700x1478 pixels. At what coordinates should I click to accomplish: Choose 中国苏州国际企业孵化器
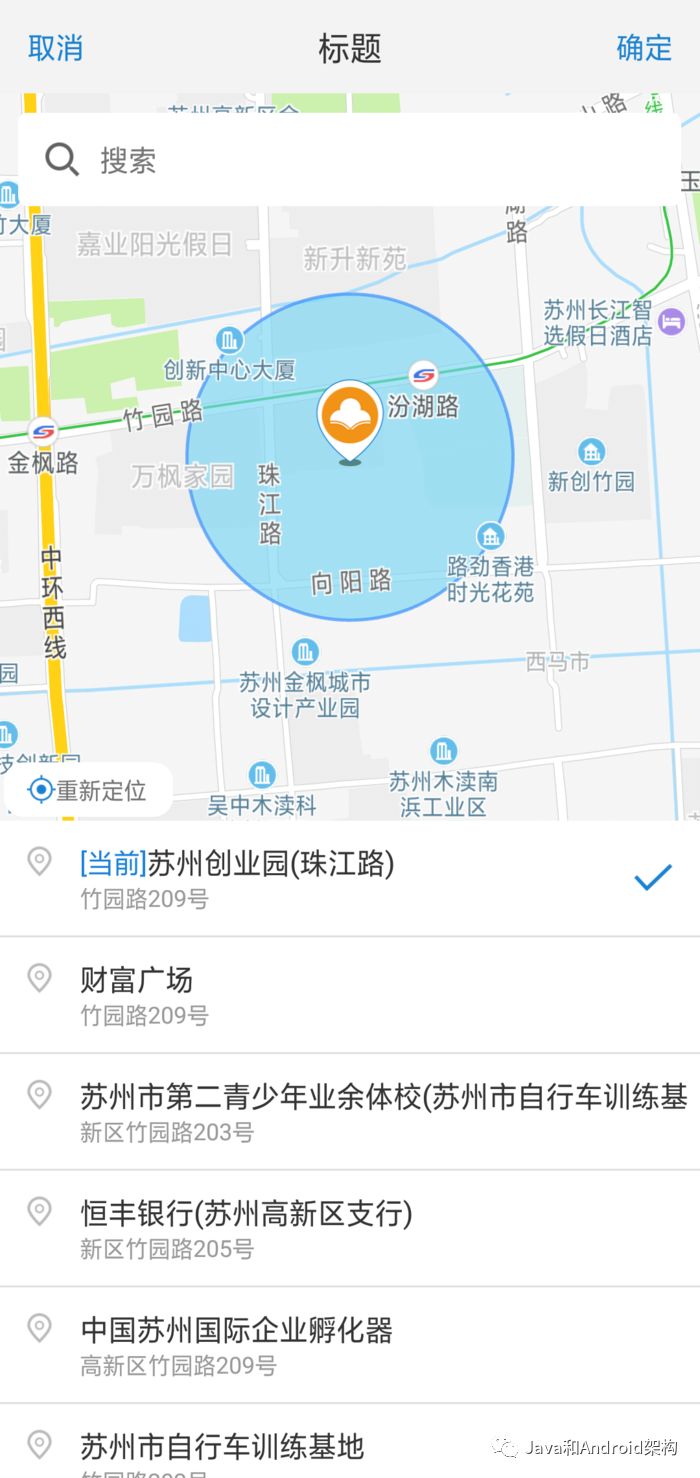pos(300,1344)
